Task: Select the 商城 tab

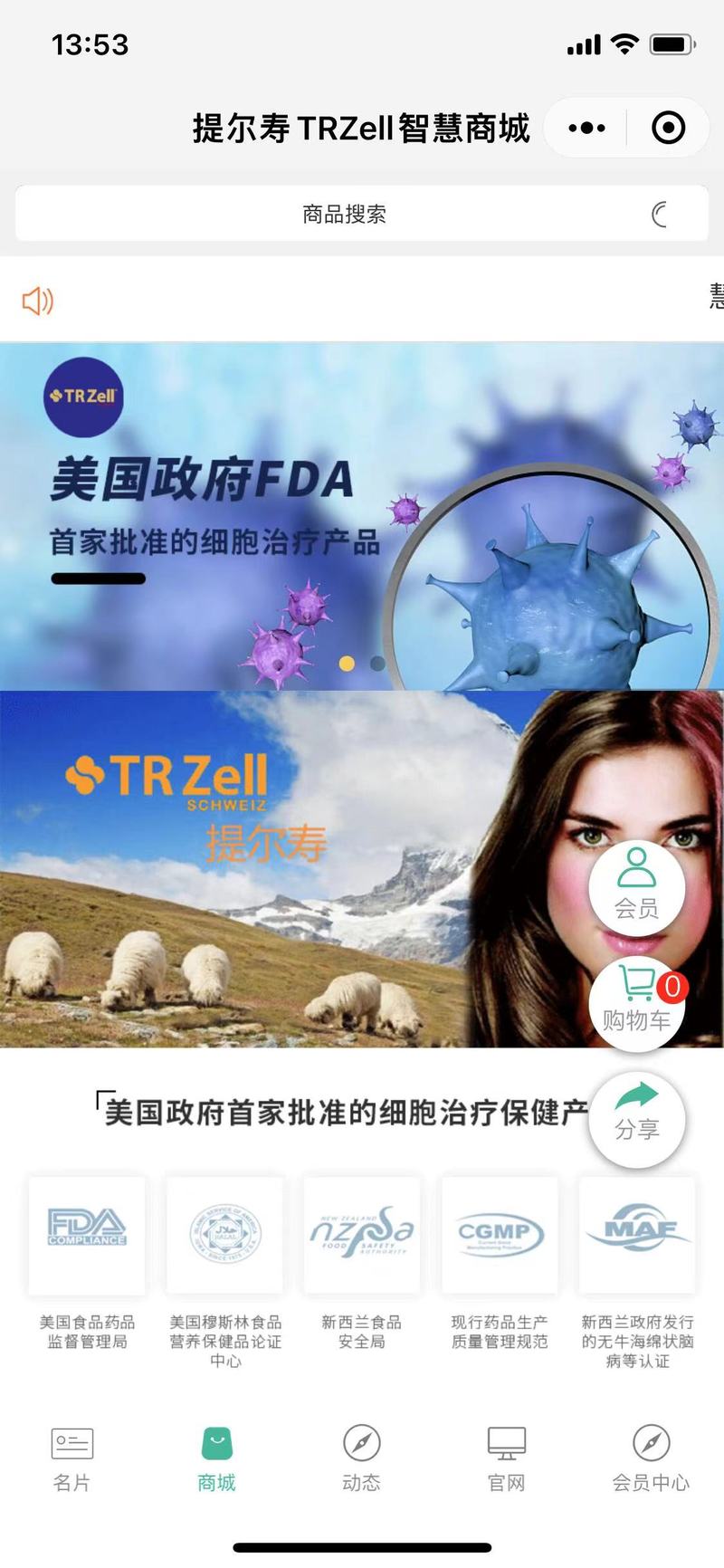Action: tap(217, 1458)
